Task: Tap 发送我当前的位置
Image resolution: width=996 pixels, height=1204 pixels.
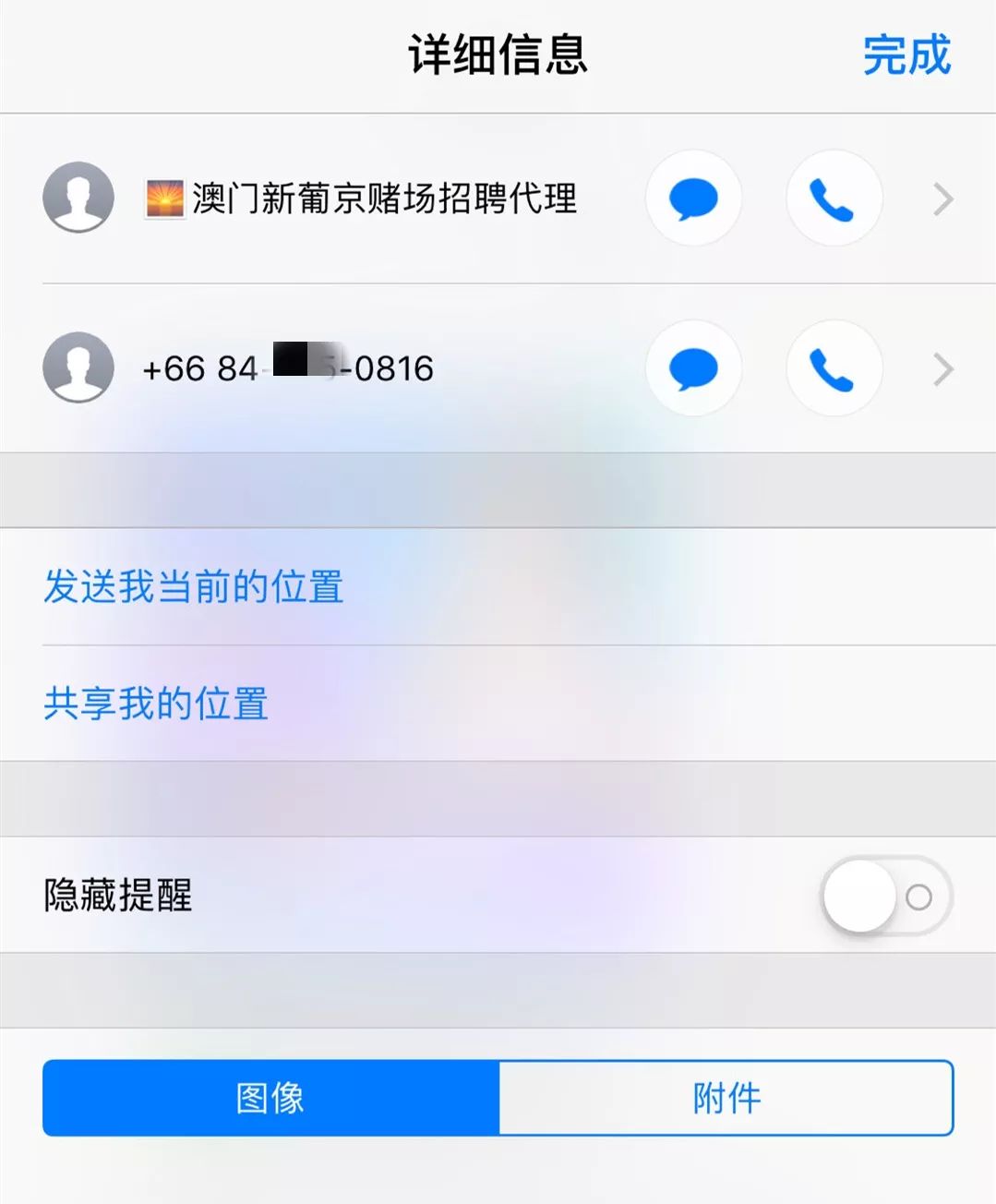Action: 194,587
